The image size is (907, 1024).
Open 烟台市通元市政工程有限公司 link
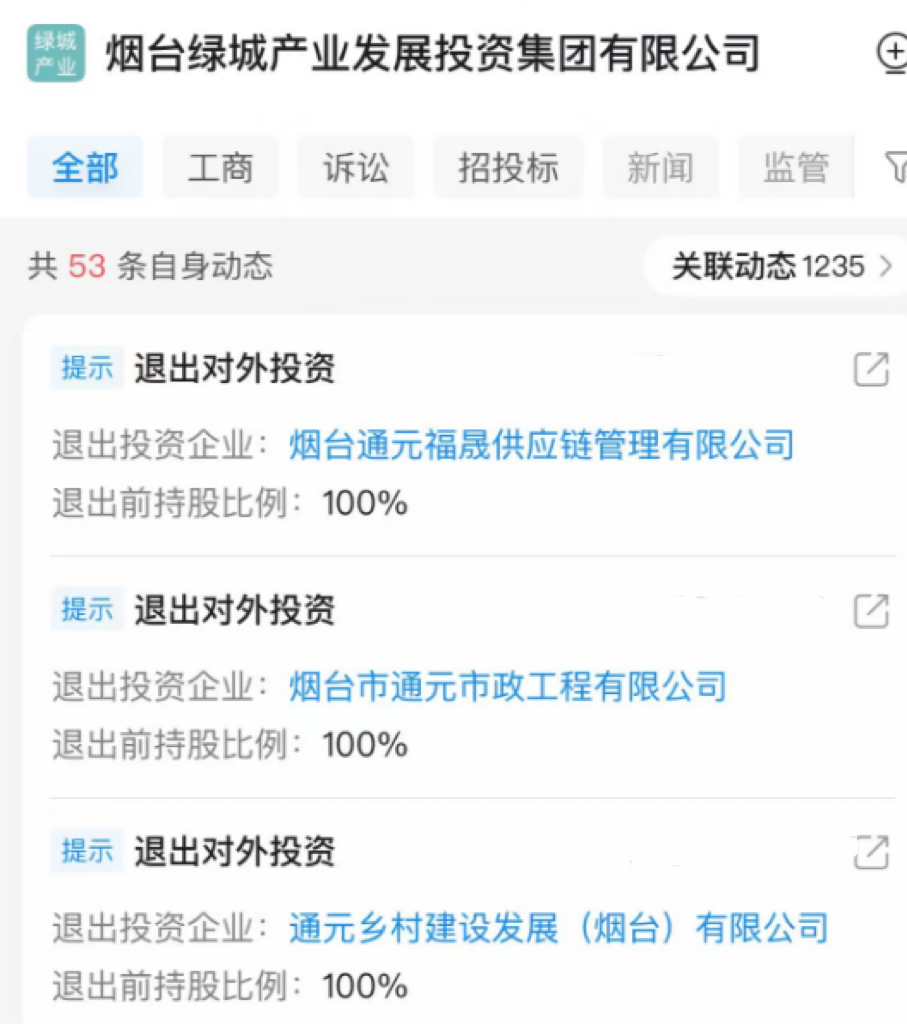(507, 686)
